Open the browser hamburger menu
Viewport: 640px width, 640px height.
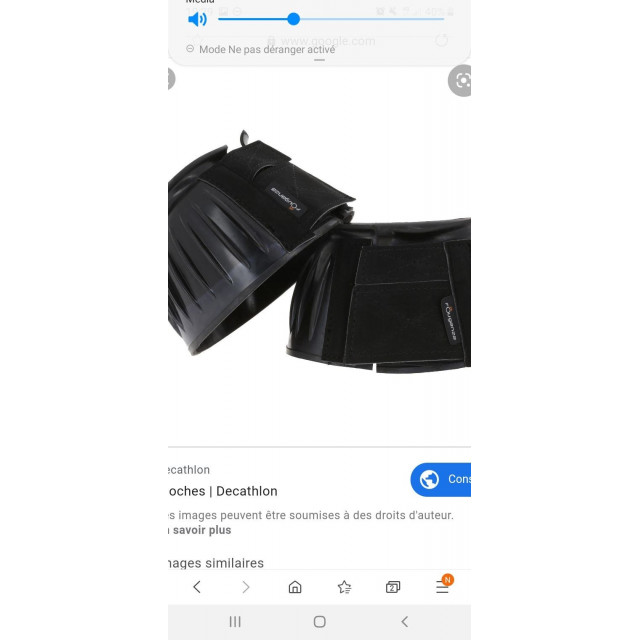(442, 587)
